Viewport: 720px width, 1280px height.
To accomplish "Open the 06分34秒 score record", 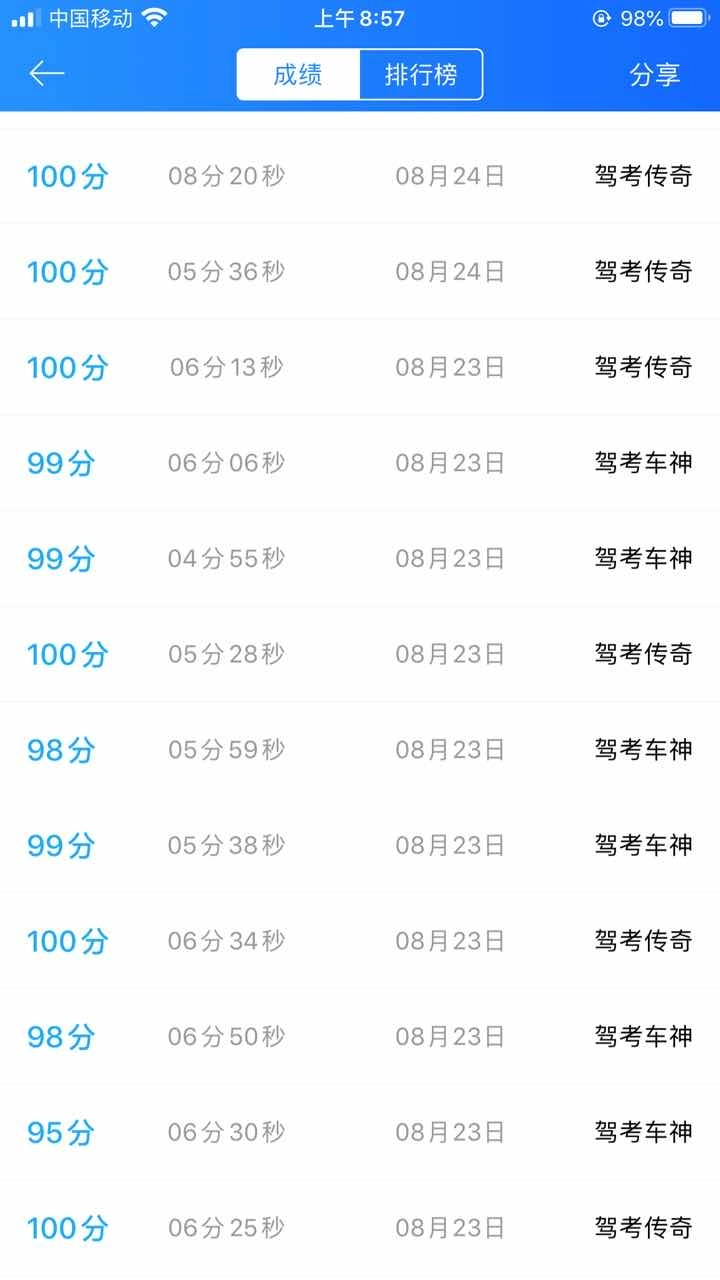I will [360, 942].
